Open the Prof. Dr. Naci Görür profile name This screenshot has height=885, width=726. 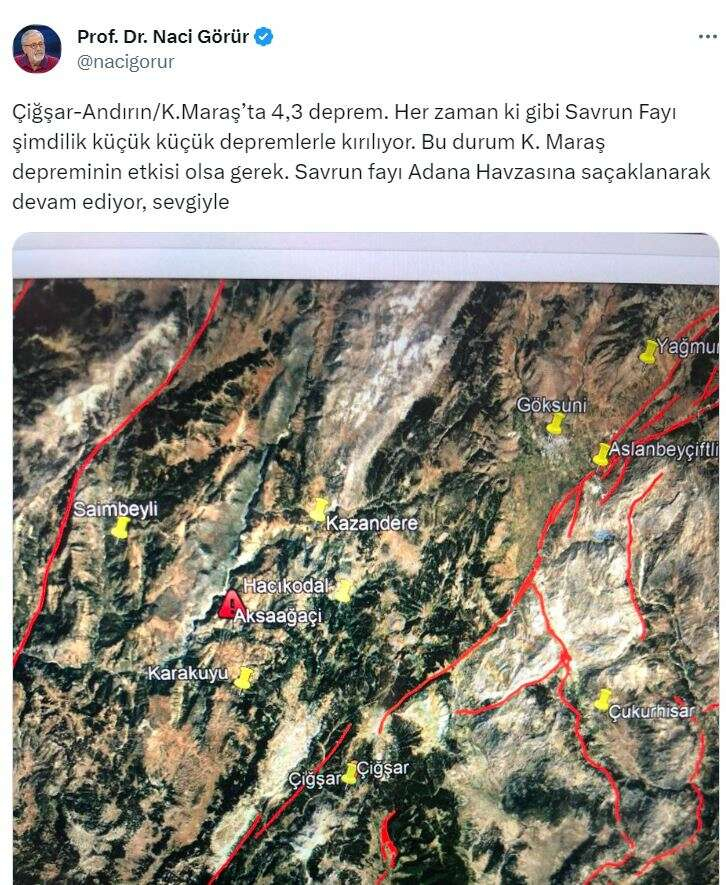click(x=162, y=37)
